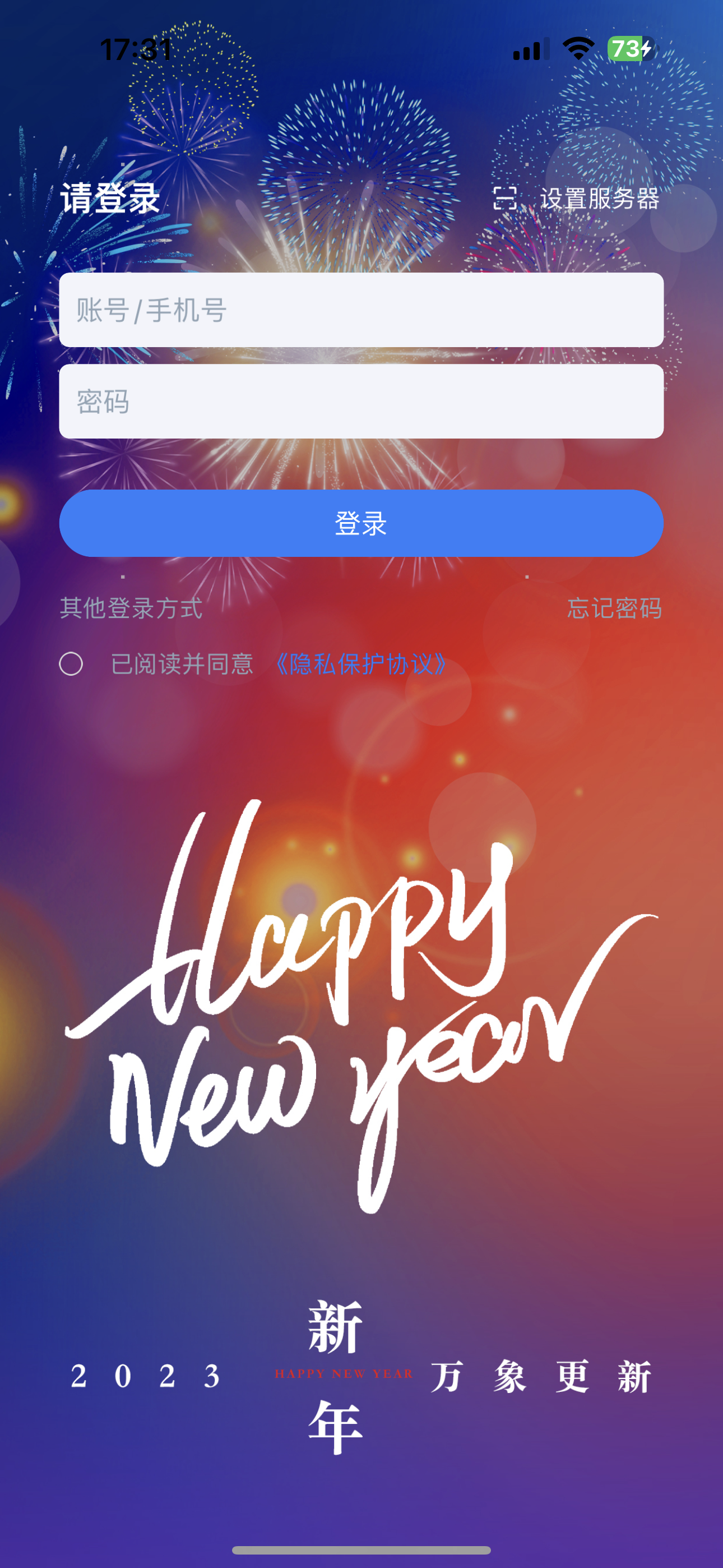The width and height of the screenshot is (723, 1568).
Task: Tap the blue 登录 button
Action: coord(361,523)
